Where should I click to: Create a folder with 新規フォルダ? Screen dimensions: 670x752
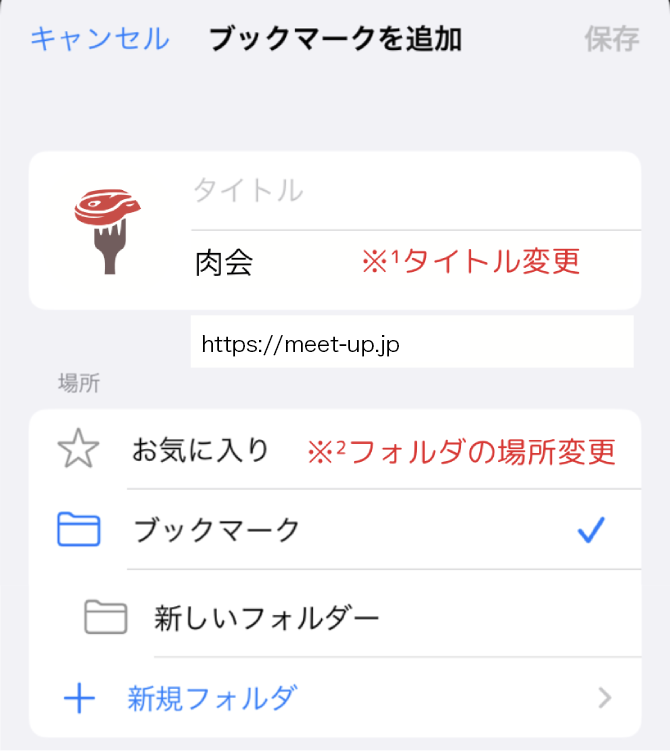point(212,697)
